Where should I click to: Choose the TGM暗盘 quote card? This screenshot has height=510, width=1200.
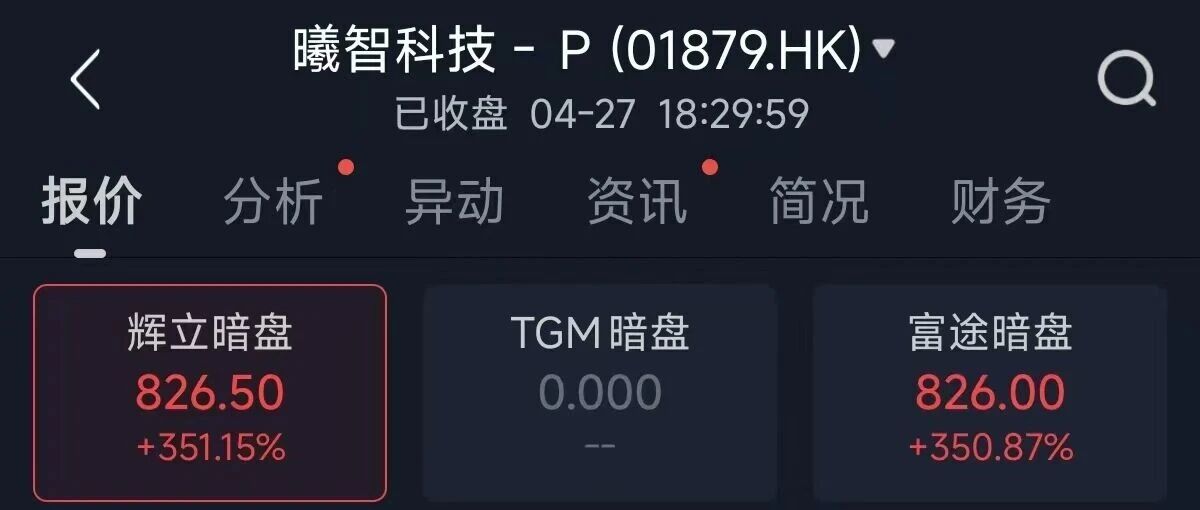(600, 393)
